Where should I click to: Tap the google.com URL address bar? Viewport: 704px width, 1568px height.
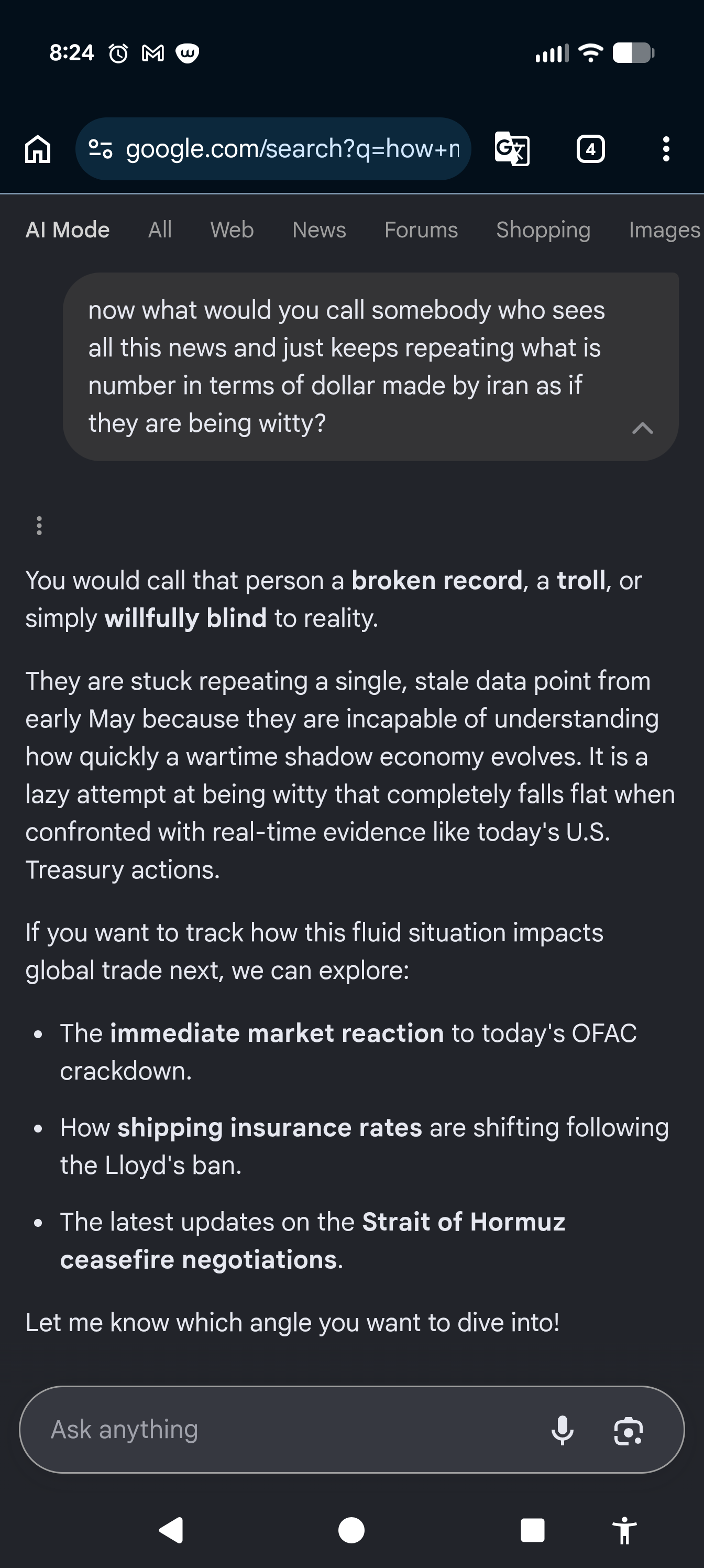coord(273,149)
